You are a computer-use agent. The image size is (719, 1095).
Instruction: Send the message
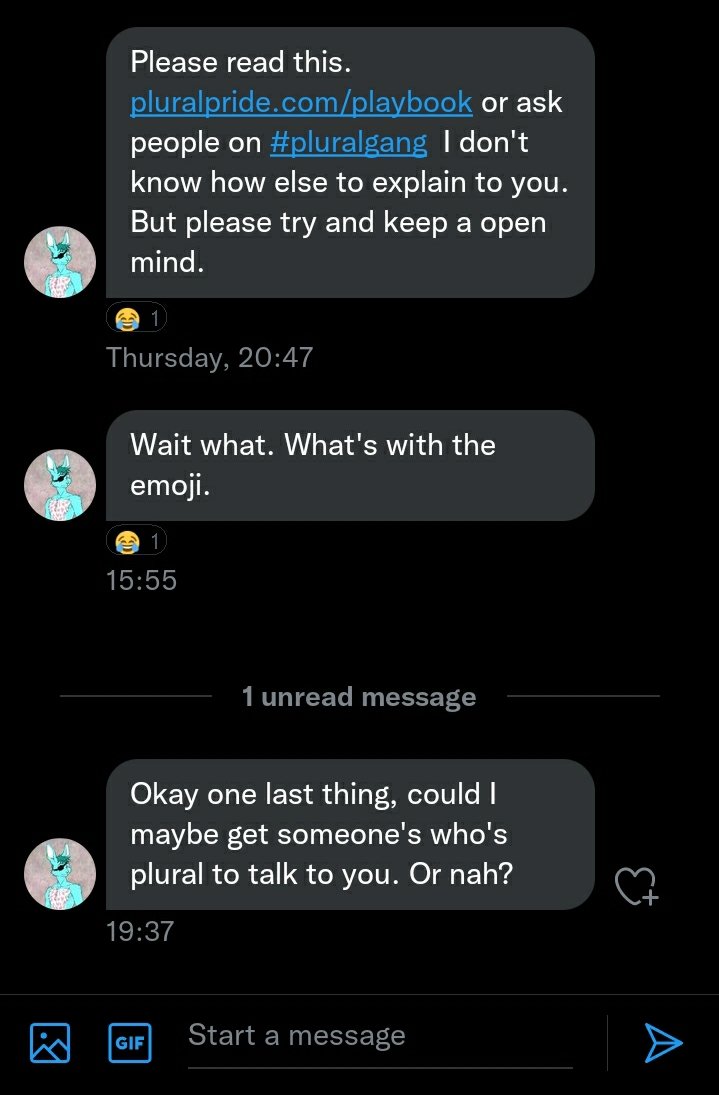coord(662,1043)
